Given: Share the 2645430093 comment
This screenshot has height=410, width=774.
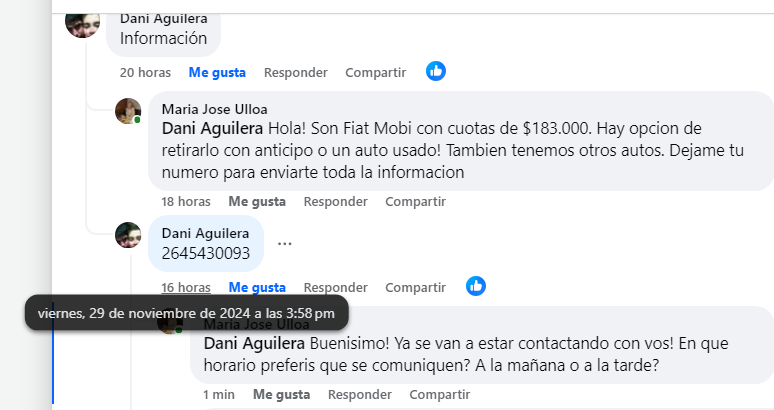Looking at the screenshot, I should 415,287.
